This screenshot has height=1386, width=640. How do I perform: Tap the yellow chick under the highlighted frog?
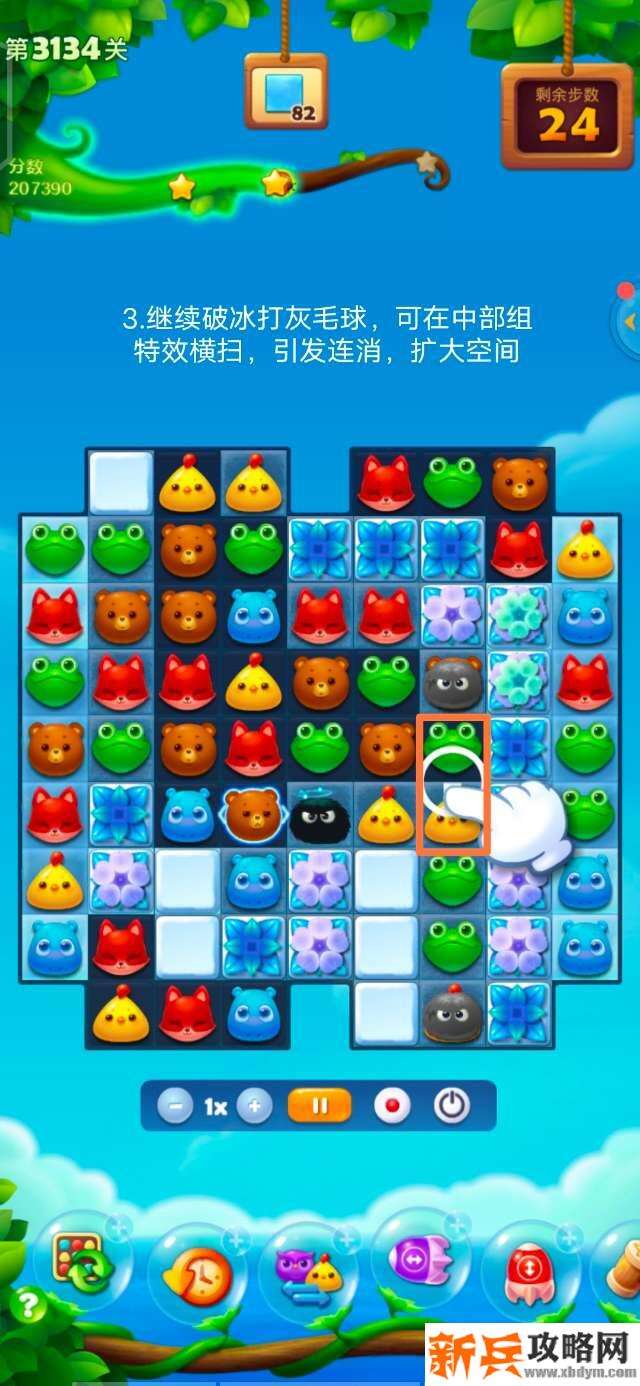coord(452,816)
